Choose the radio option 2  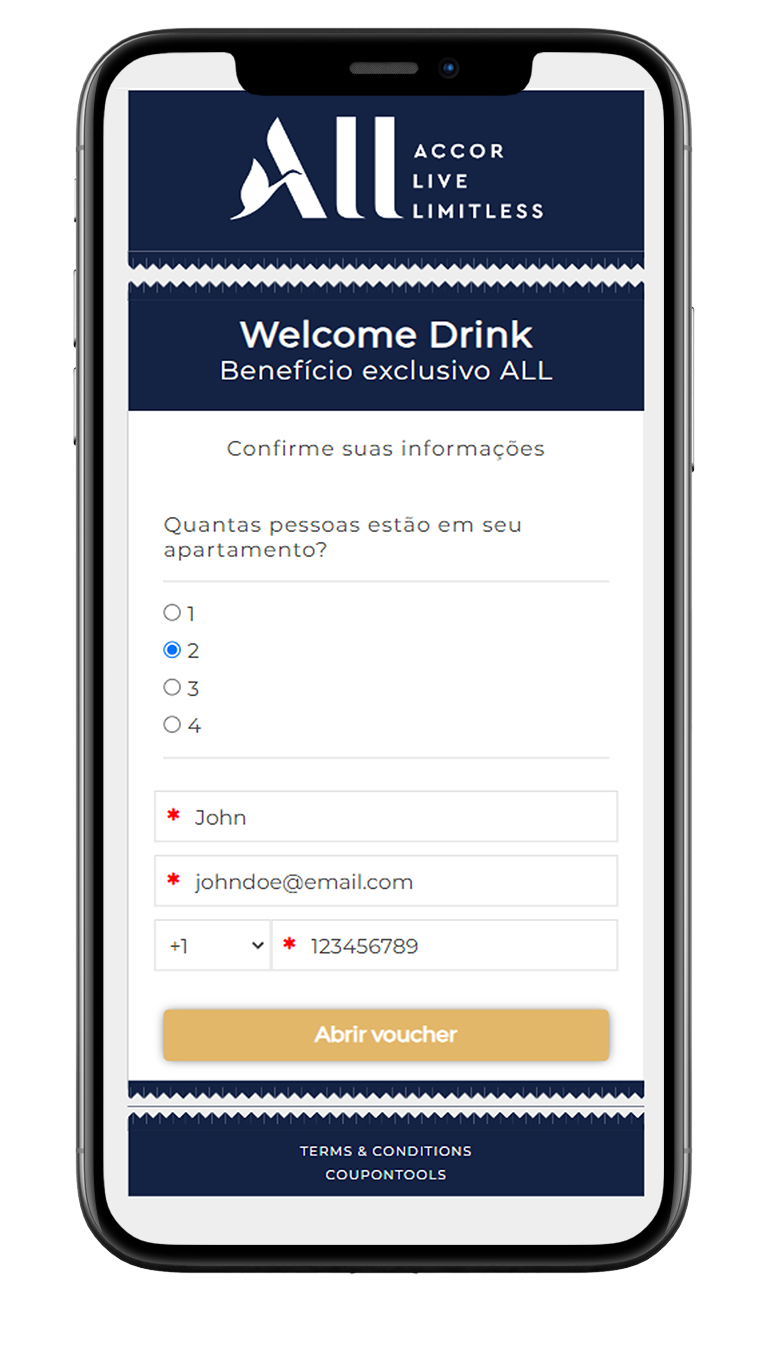click(x=172, y=650)
